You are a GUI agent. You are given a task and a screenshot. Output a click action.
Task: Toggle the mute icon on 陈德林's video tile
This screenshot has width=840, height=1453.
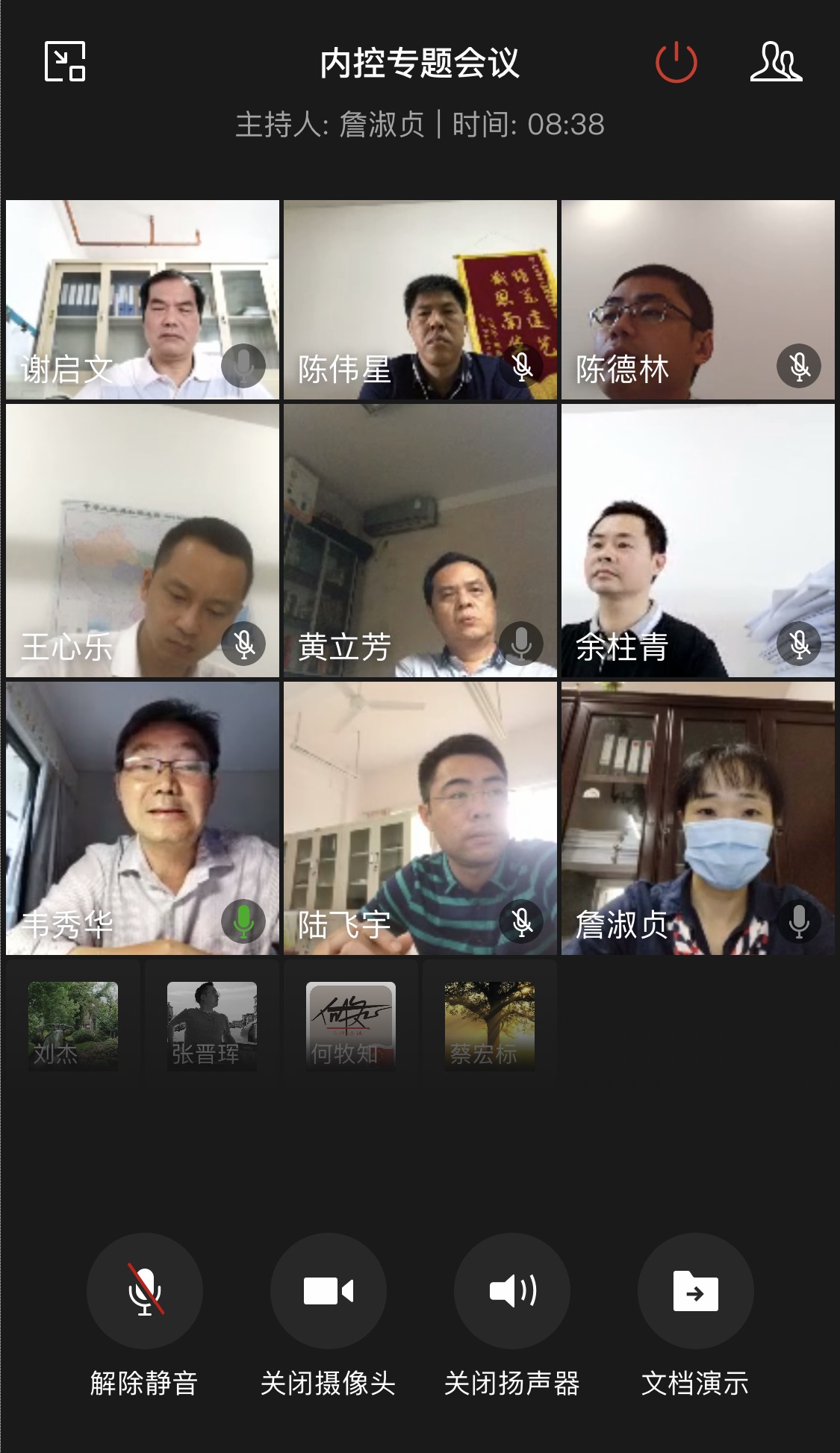799,367
